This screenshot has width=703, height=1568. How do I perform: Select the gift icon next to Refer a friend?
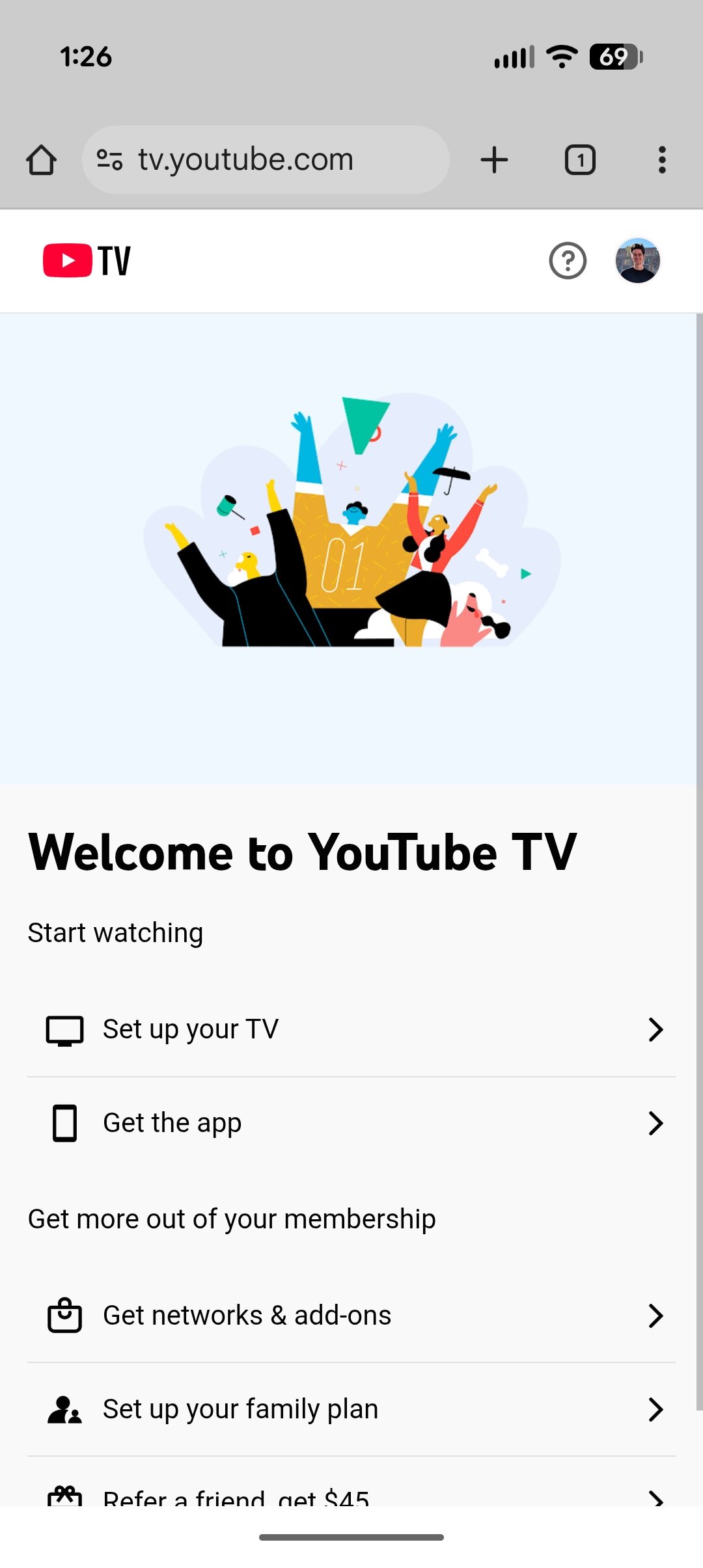pos(63,1496)
